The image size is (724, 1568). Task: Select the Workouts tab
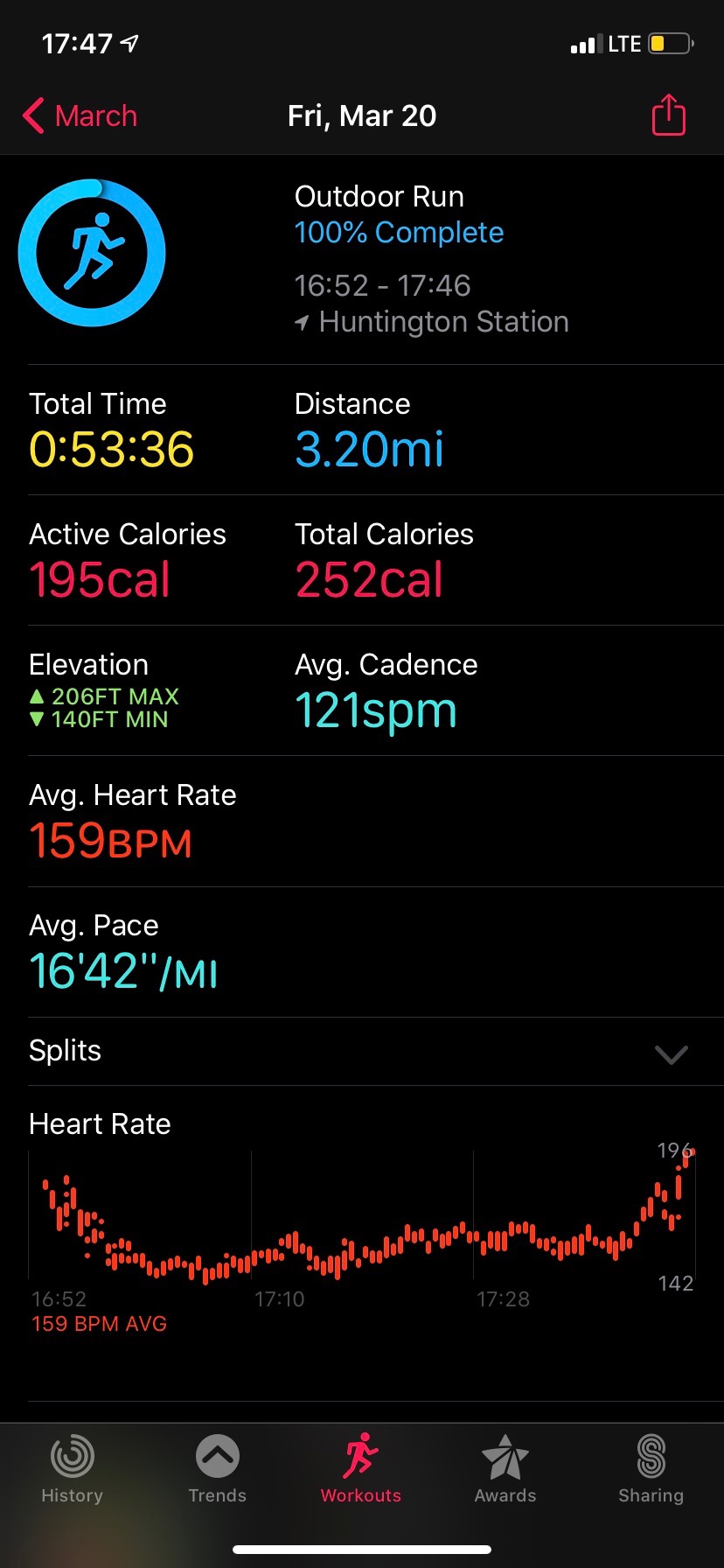pyautogui.click(x=361, y=1470)
